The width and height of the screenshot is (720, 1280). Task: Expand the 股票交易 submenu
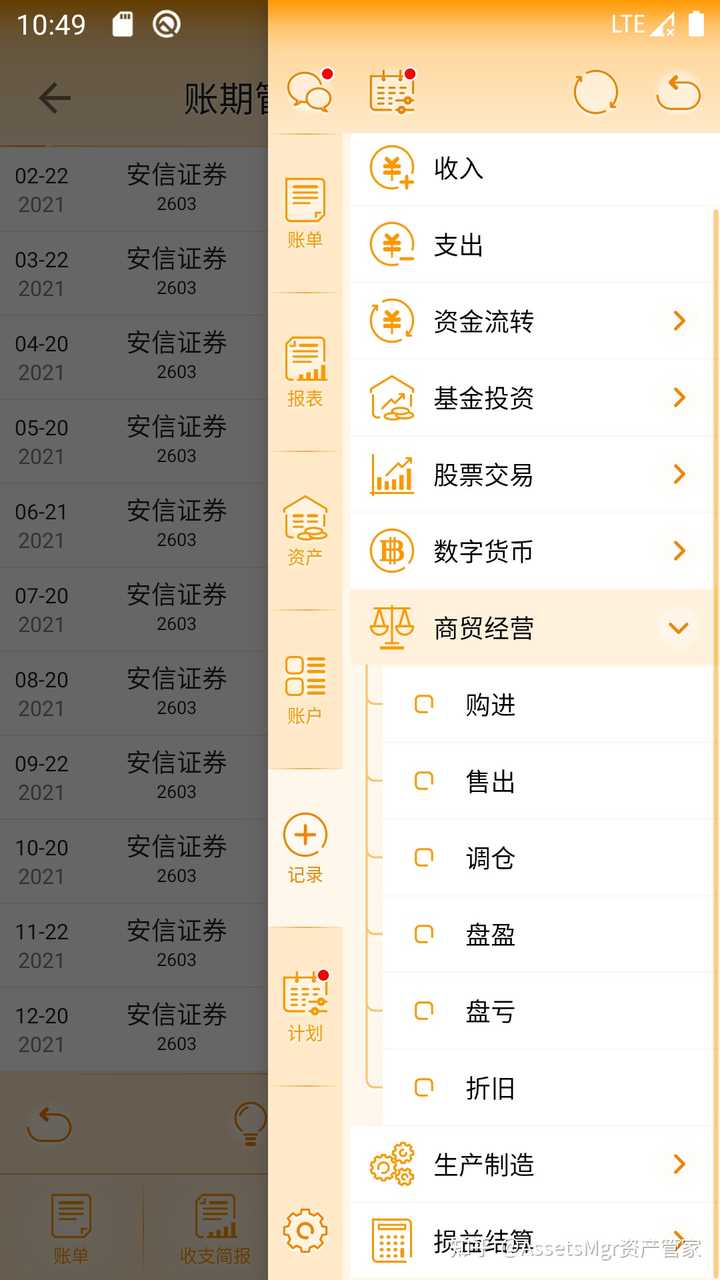pos(678,474)
